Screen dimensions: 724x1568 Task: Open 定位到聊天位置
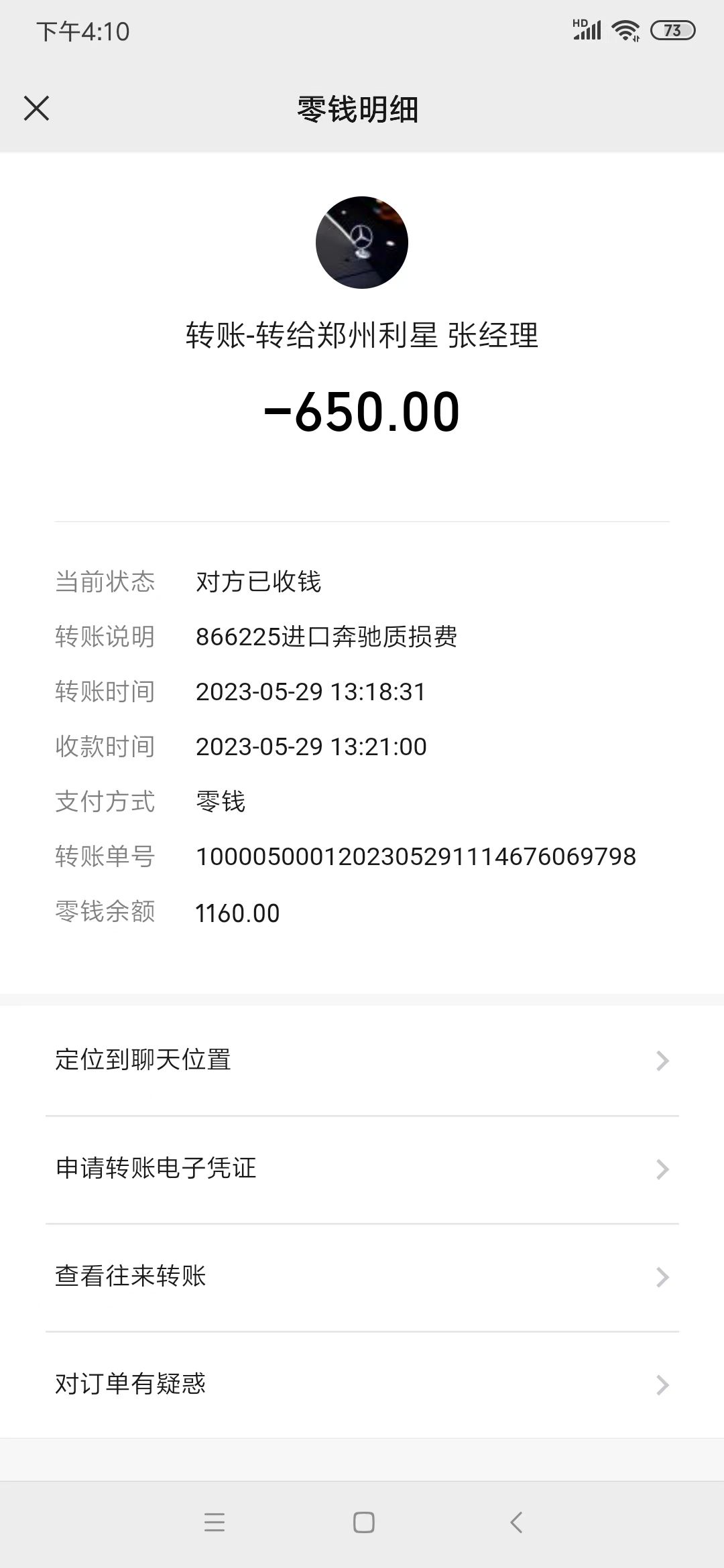[x=362, y=1060]
